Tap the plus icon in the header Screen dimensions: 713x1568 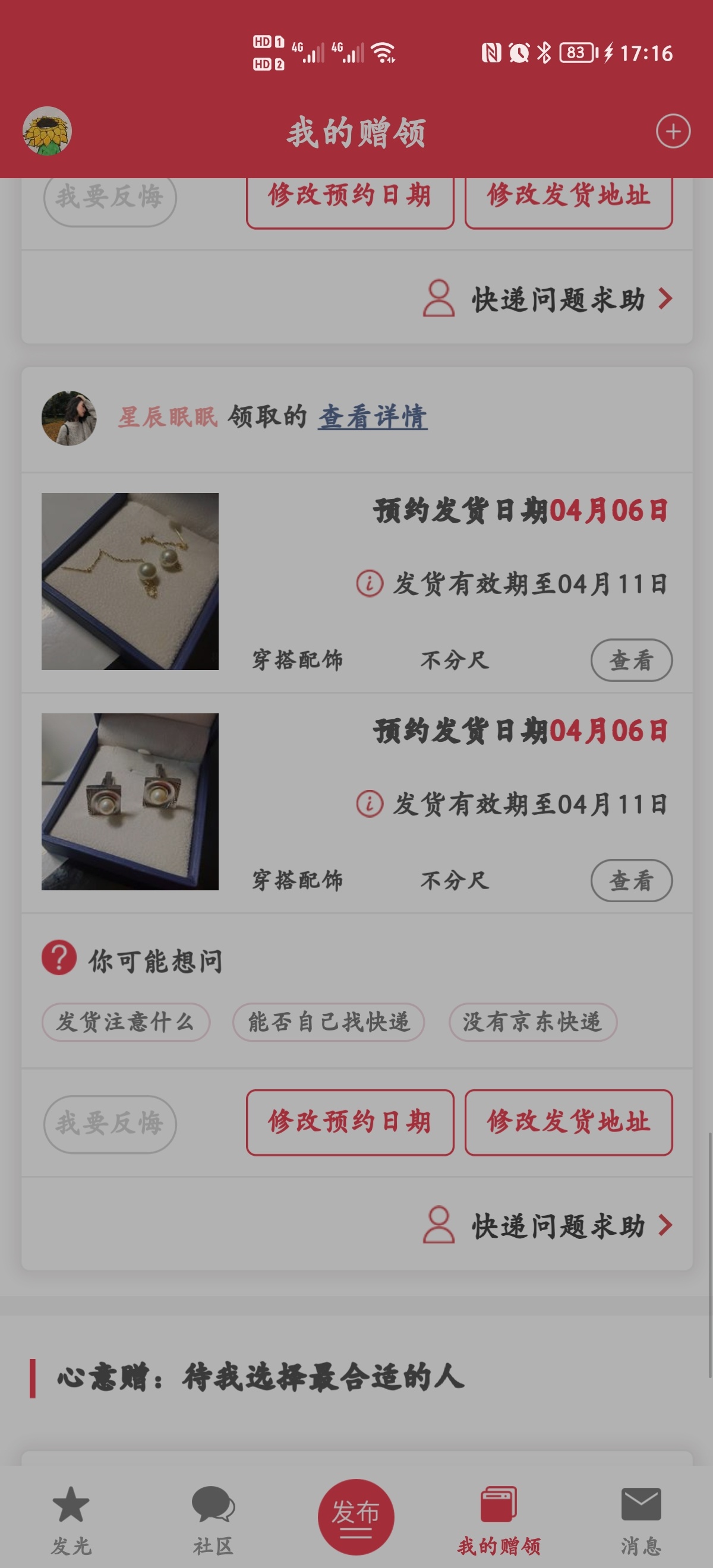point(673,131)
